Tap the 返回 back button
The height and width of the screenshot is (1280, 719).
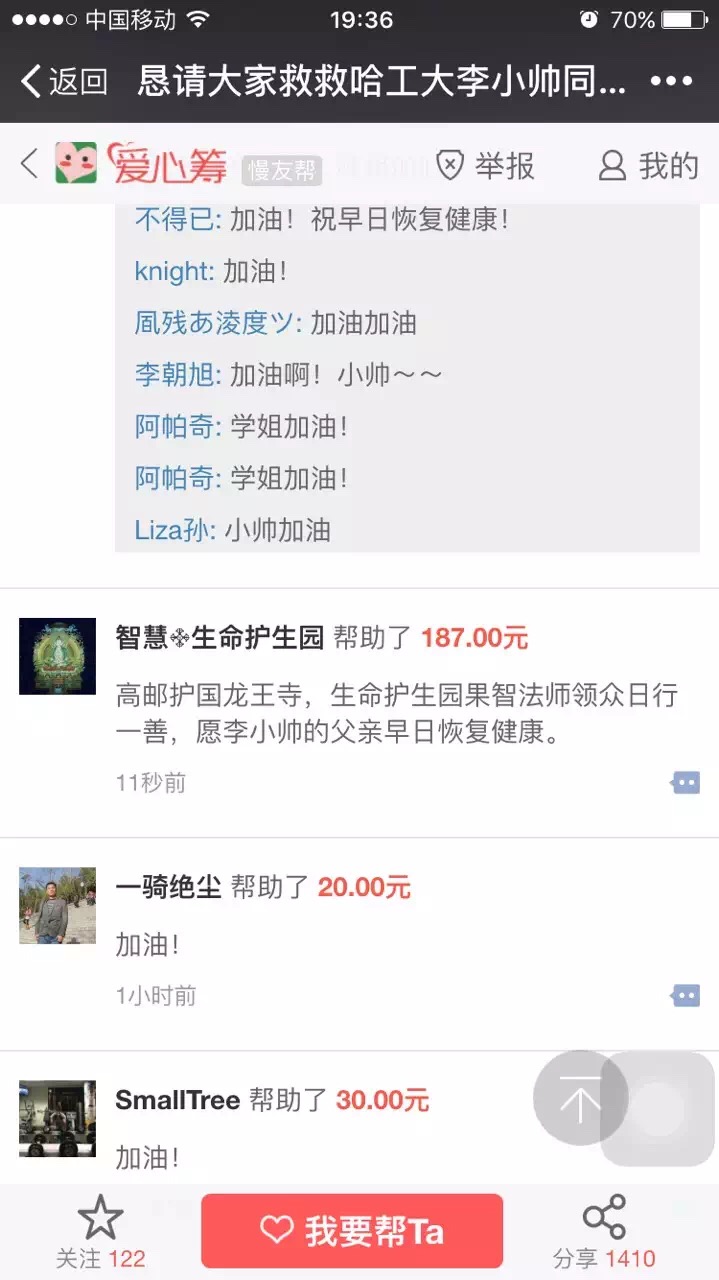[65, 81]
